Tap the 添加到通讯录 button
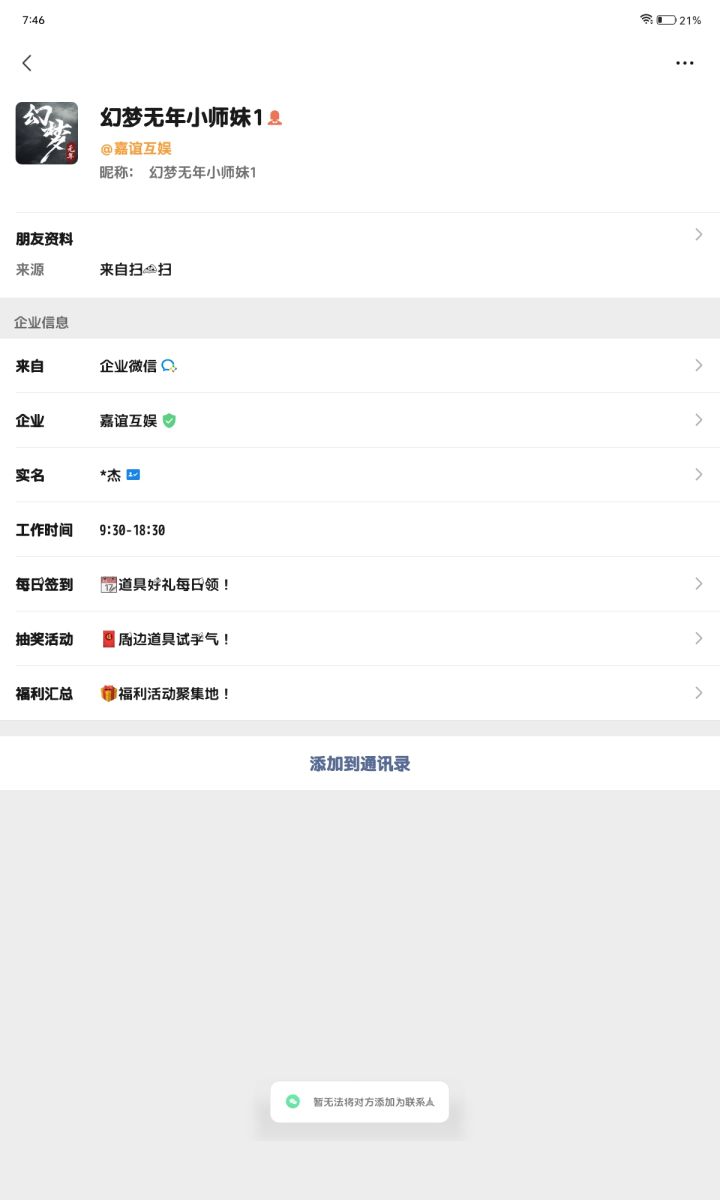The height and width of the screenshot is (1200, 720). coord(360,764)
